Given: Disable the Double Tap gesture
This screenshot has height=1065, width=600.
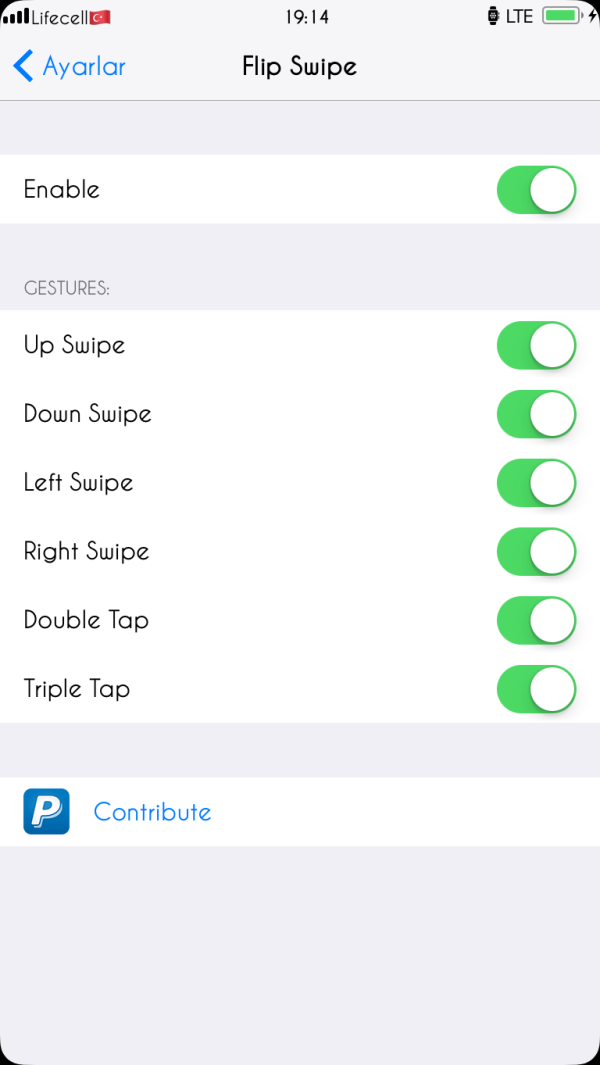Looking at the screenshot, I should point(537,621).
